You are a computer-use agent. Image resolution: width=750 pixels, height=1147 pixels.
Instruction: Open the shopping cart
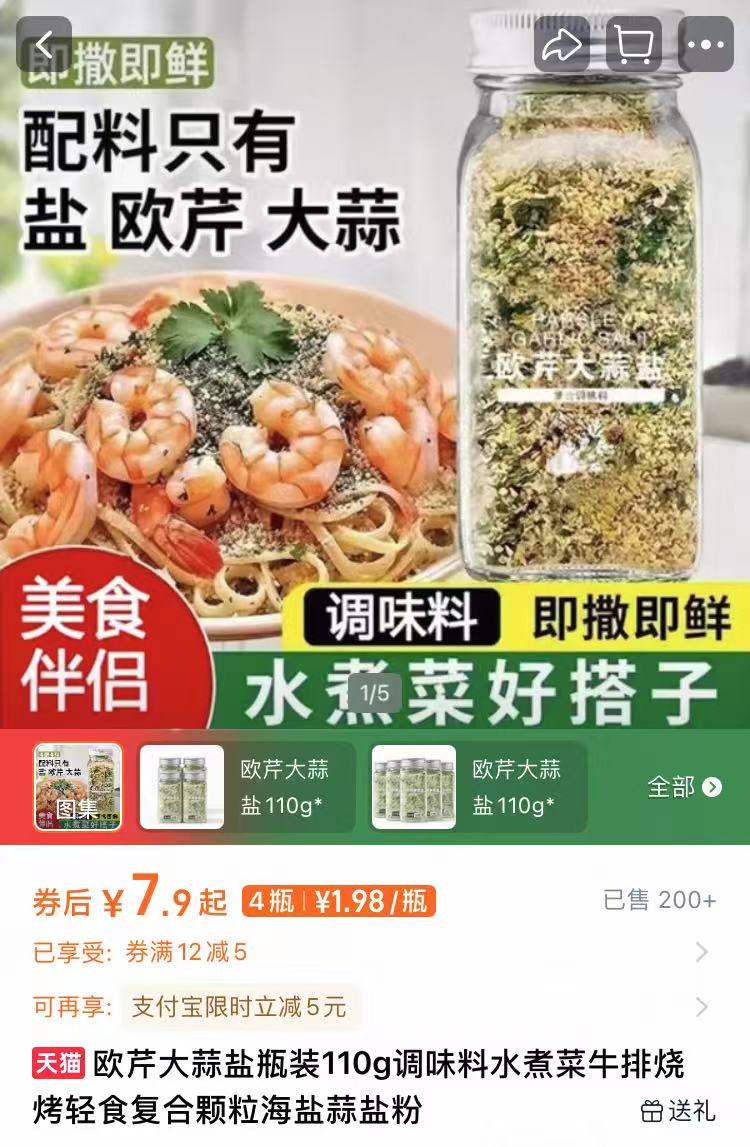pos(633,45)
